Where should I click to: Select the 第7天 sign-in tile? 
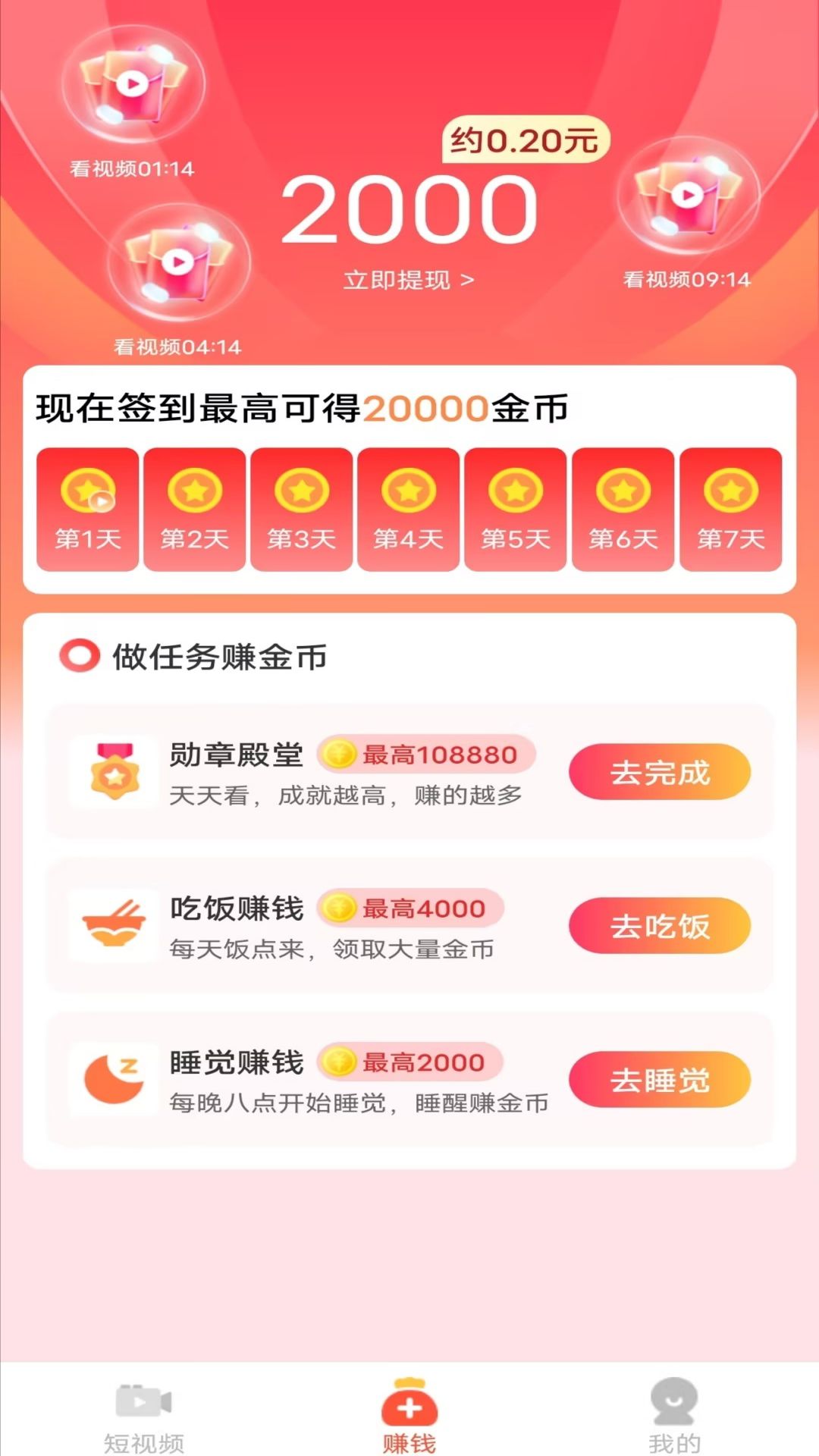[730, 509]
